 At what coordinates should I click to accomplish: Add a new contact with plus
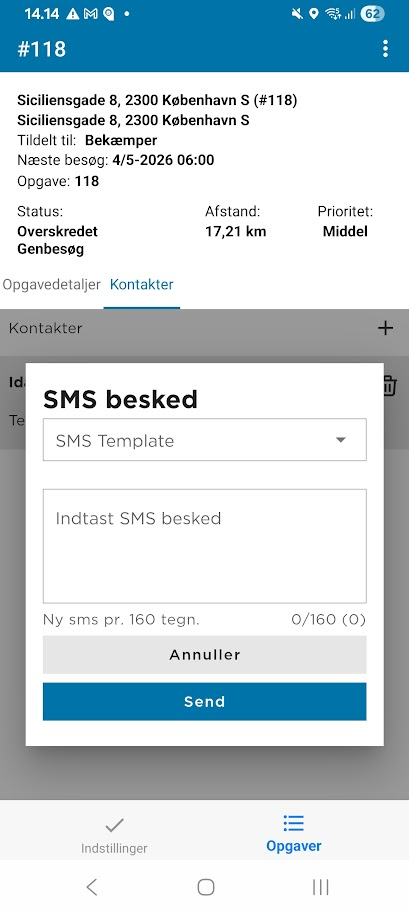click(x=385, y=328)
